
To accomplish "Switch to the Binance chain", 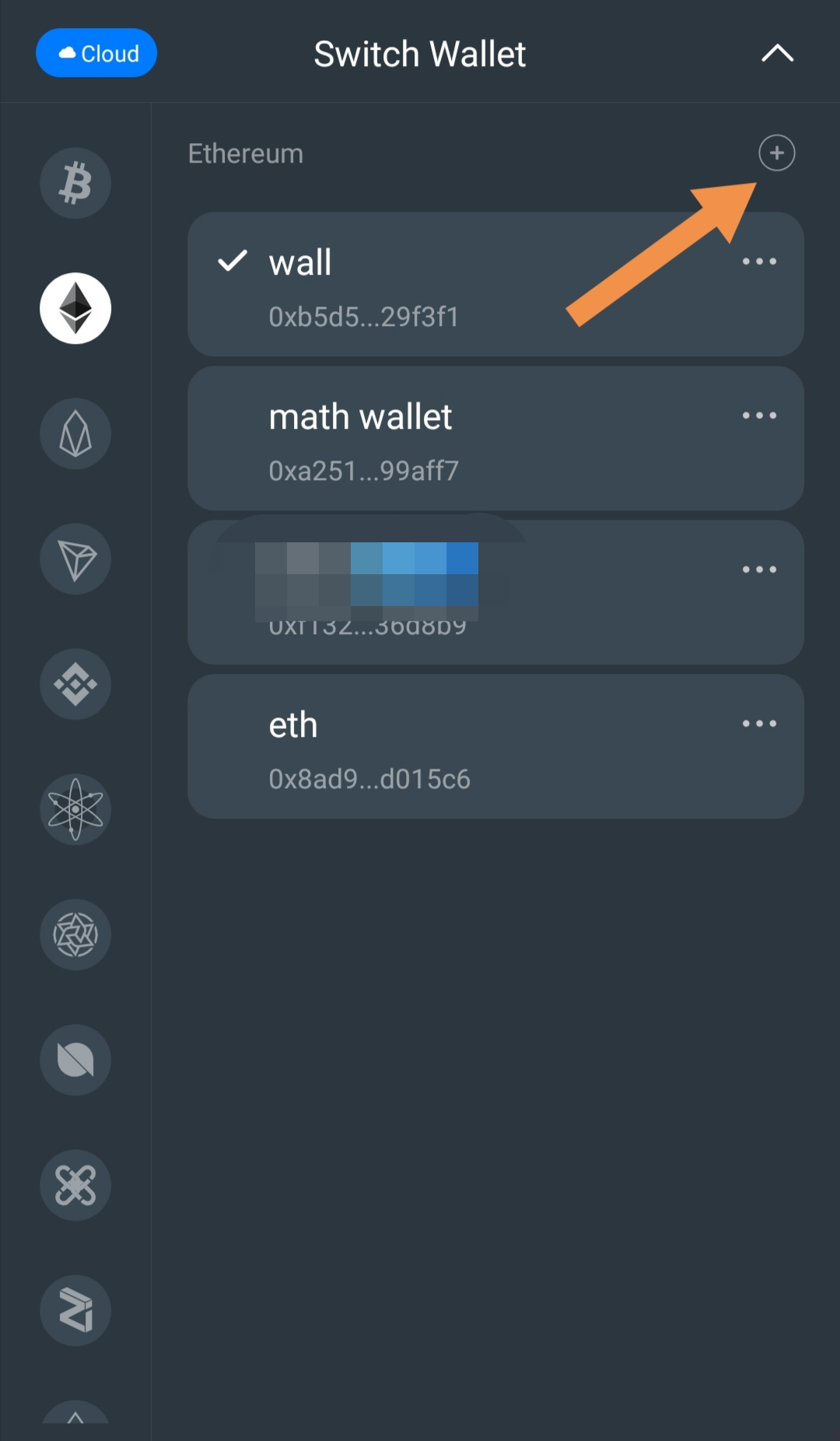I will 75,684.
